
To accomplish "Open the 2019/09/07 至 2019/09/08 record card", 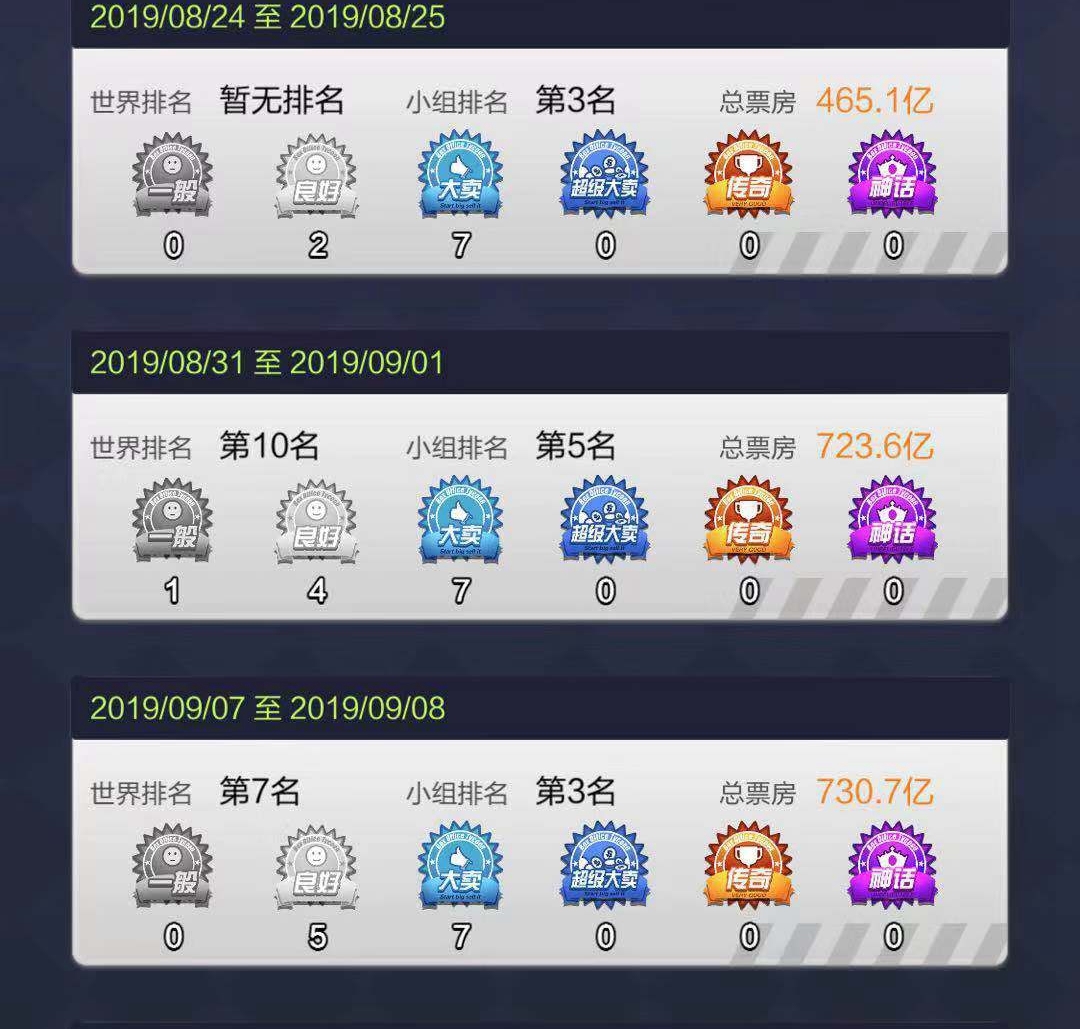I will (x=540, y=850).
